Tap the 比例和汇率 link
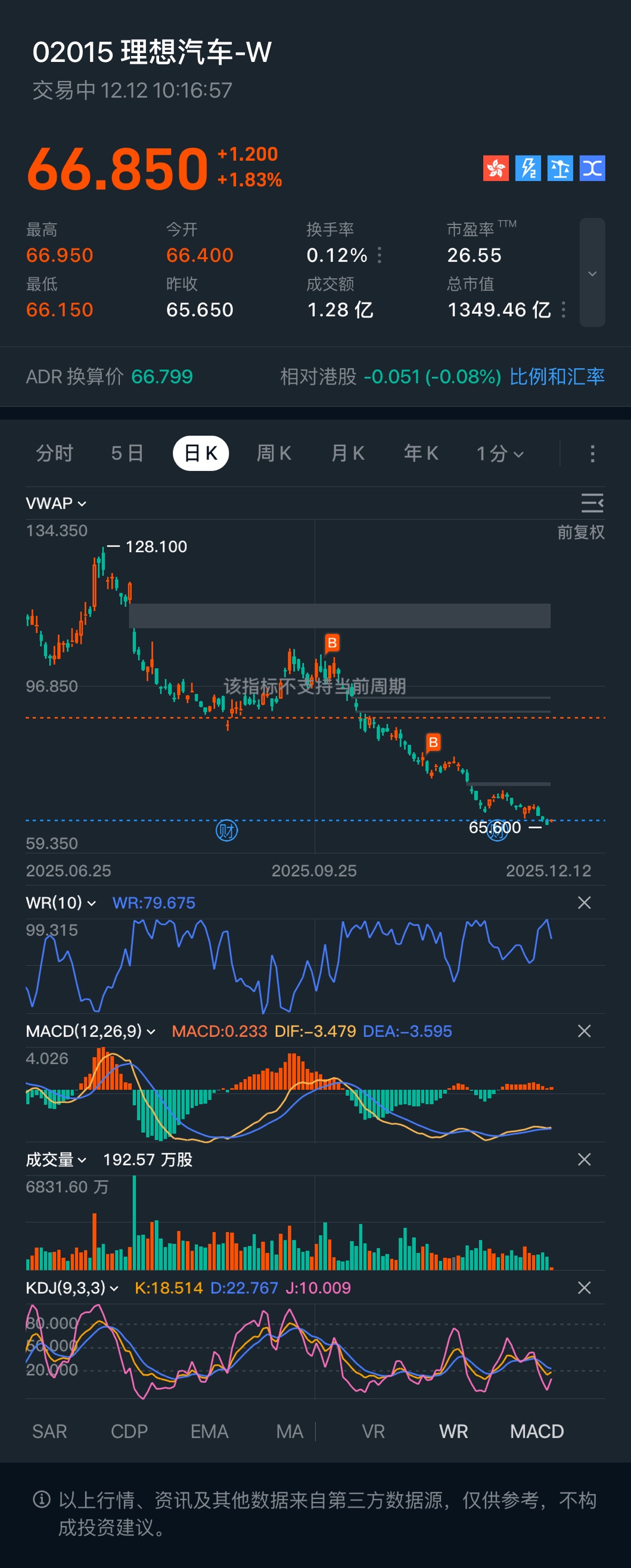This screenshot has width=631, height=1568. tap(556, 377)
